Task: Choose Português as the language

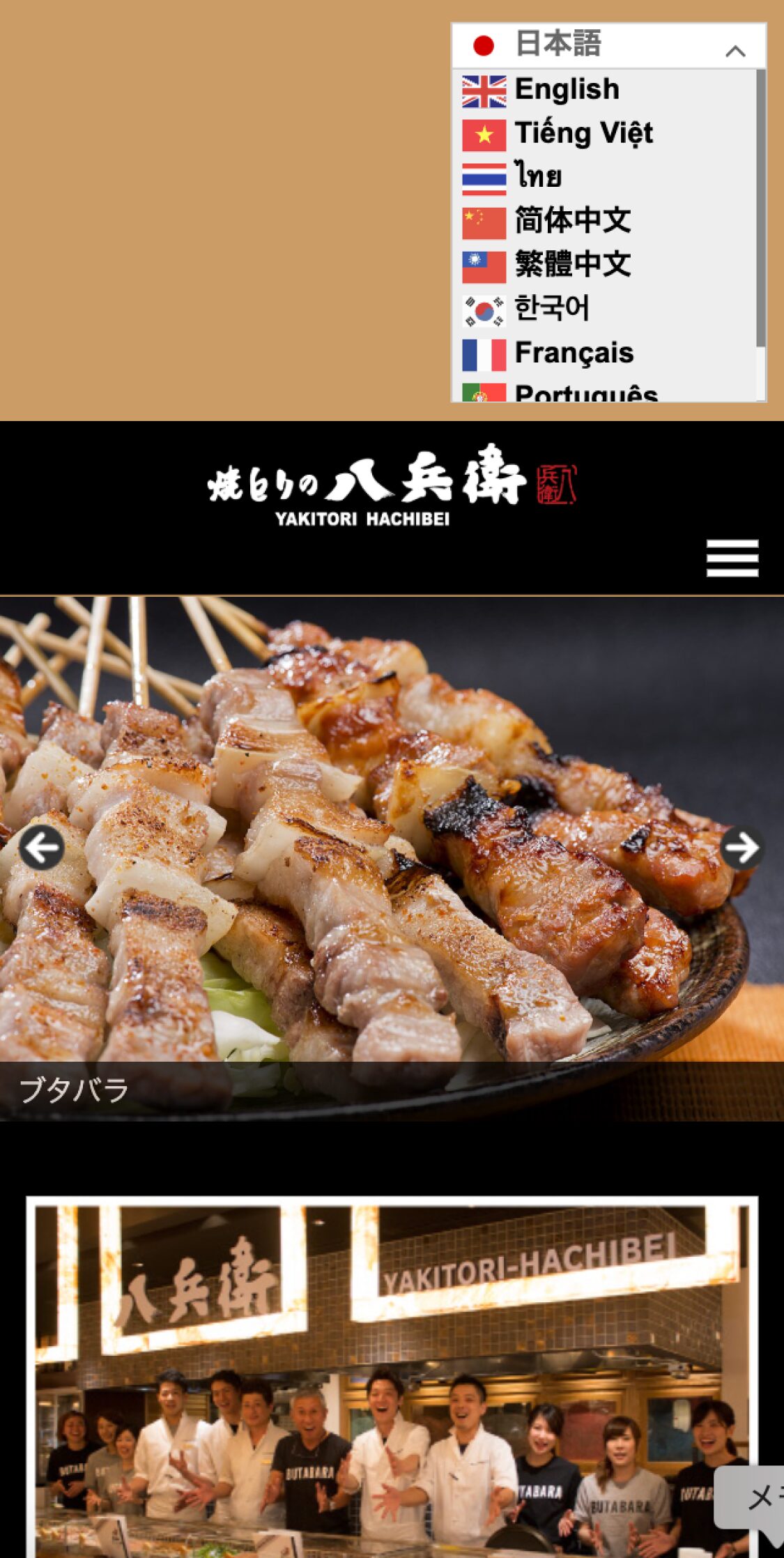Action: click(585, 392)
